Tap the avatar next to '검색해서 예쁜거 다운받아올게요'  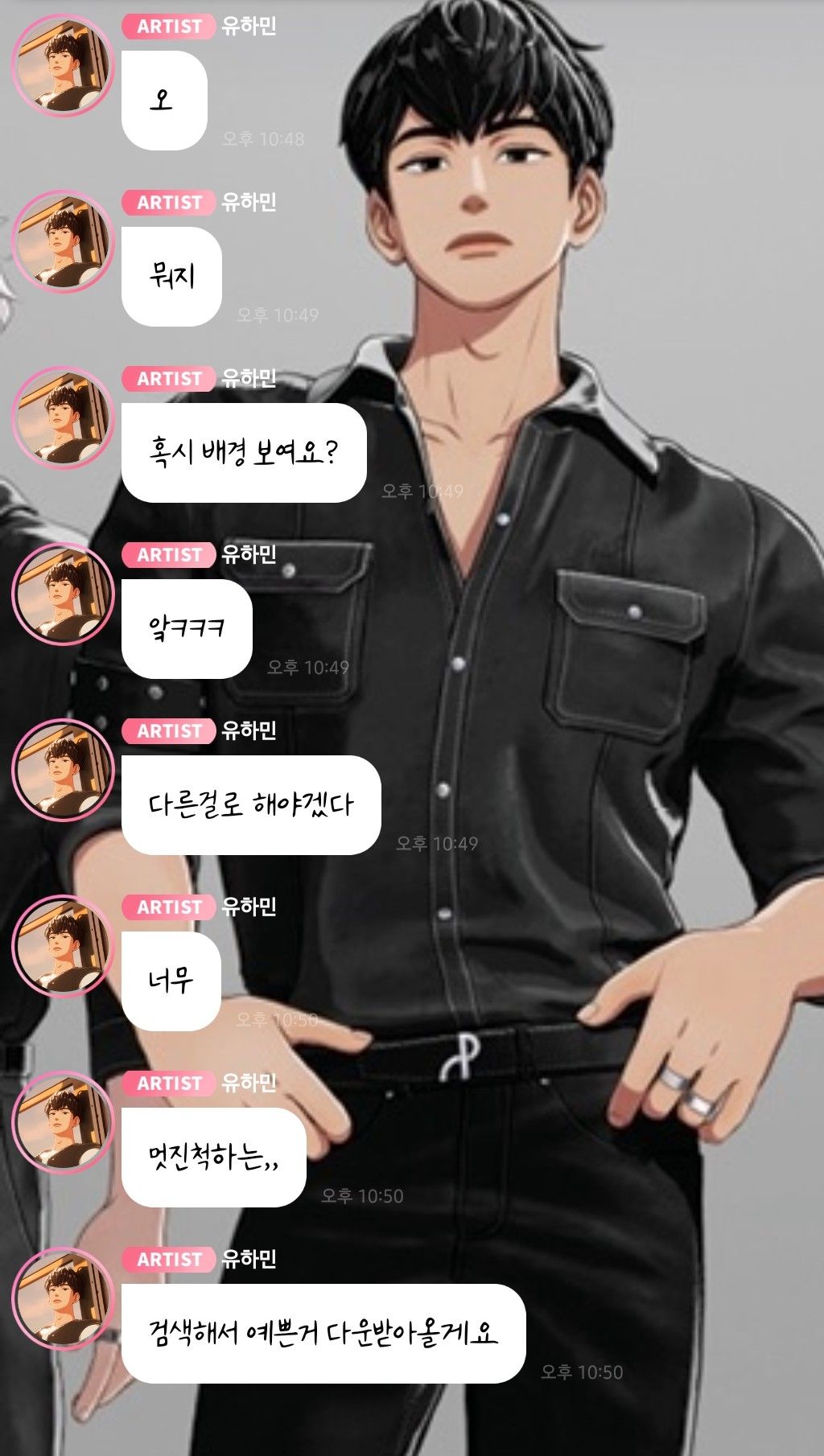pos(63,1298)
